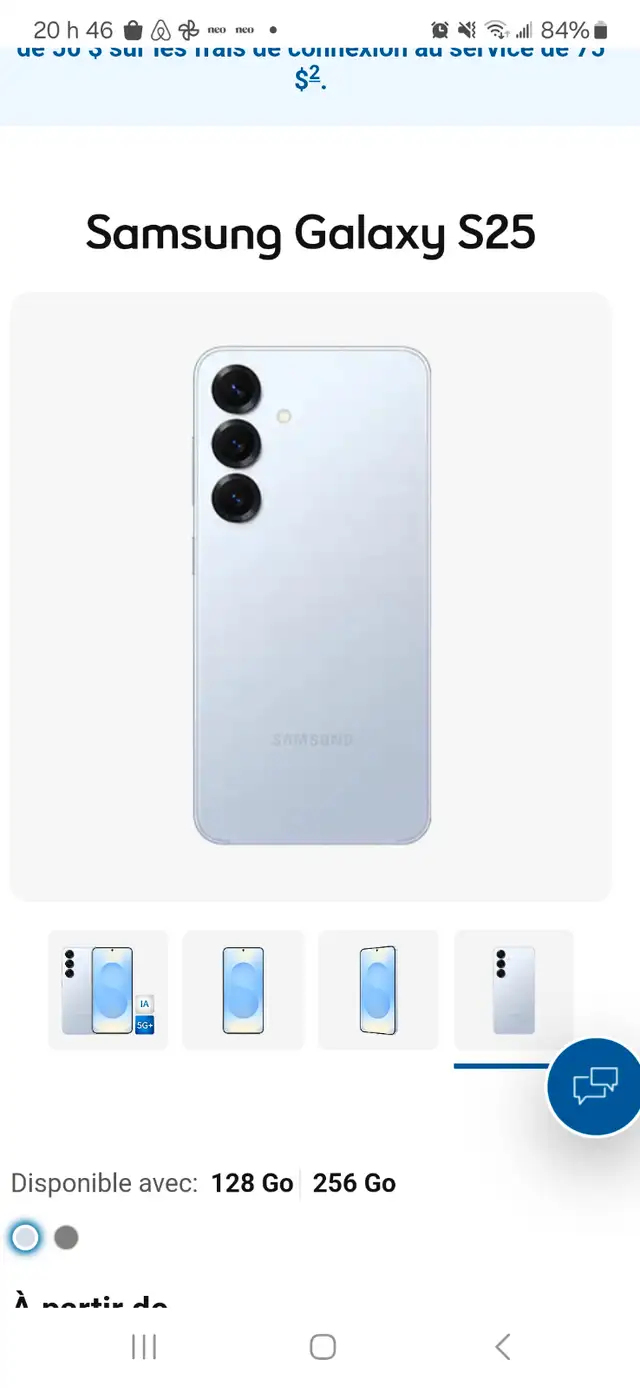Tap the main Galaxy S25 product image
The image size is (640, 1388).
point(311,596)
